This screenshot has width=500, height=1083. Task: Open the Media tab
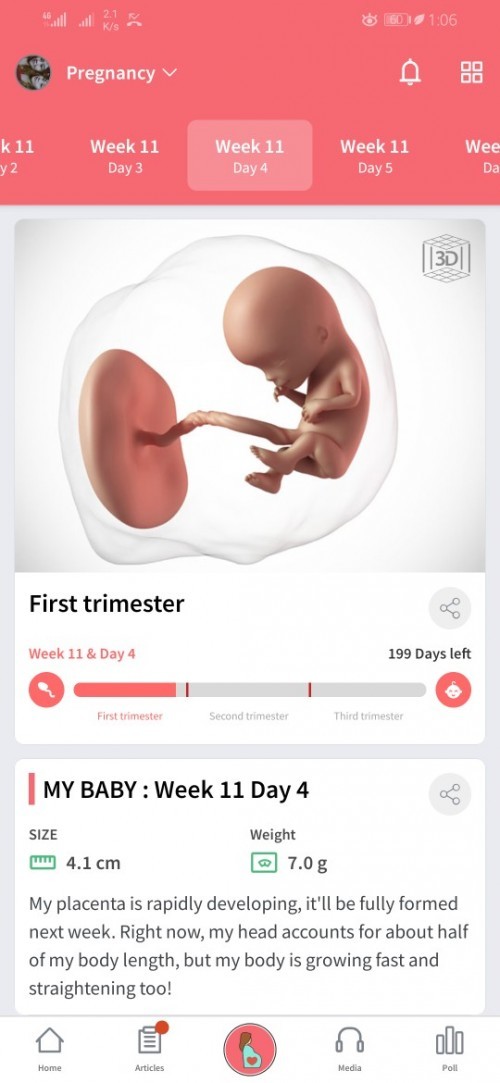click(349, 1048)
